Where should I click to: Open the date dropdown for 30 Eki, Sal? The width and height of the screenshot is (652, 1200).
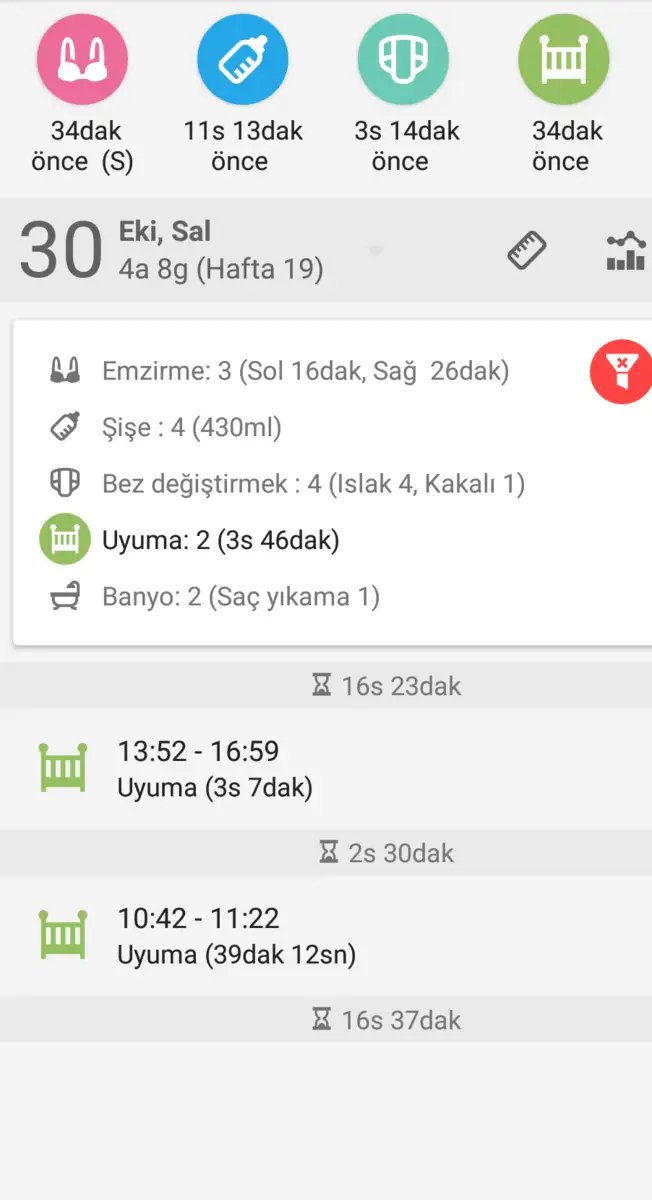(376, 251)
